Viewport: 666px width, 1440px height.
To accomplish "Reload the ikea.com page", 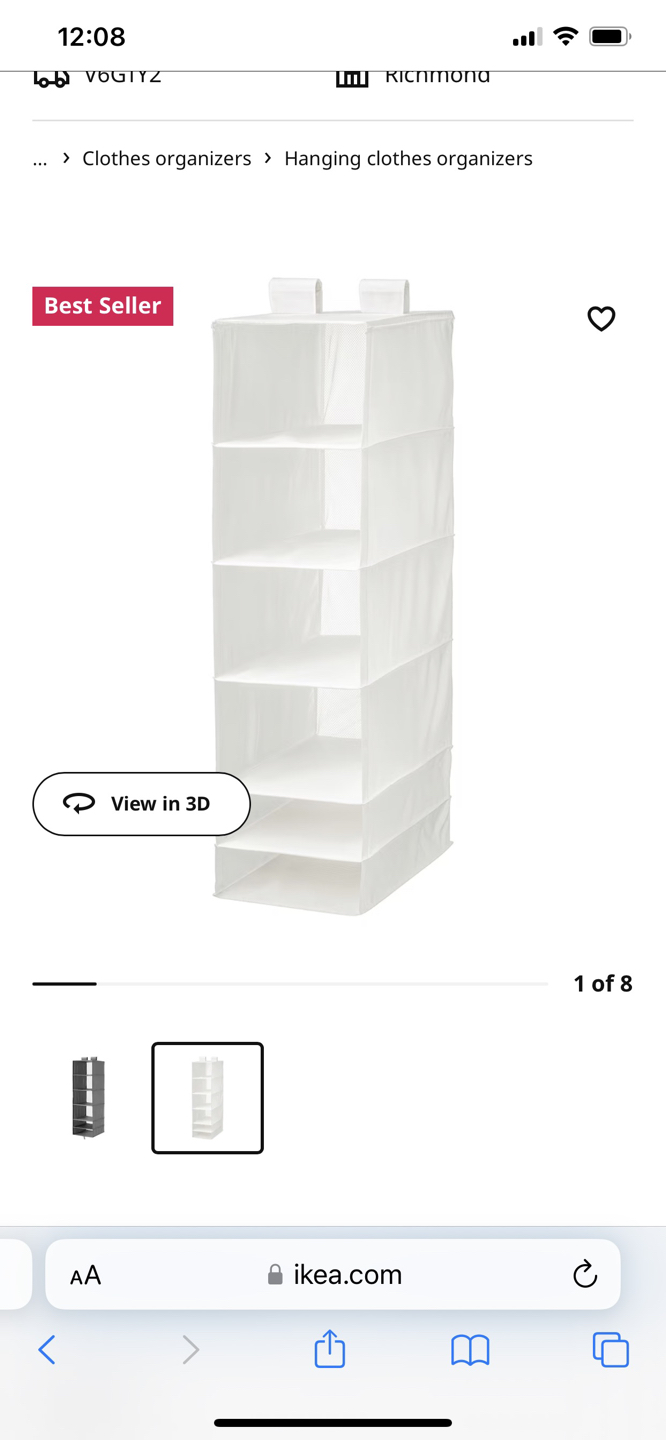I will point(585,1274).
